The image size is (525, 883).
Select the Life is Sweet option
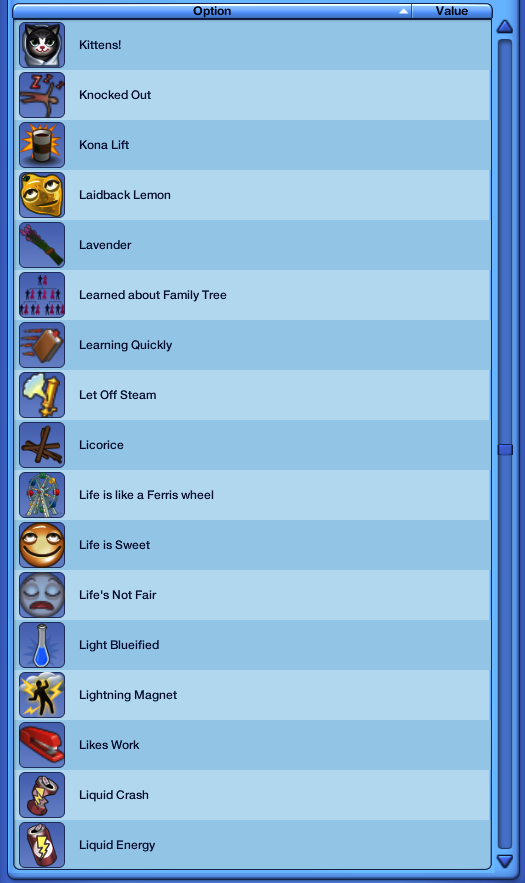pyautogui.click(x=252, y=545)
